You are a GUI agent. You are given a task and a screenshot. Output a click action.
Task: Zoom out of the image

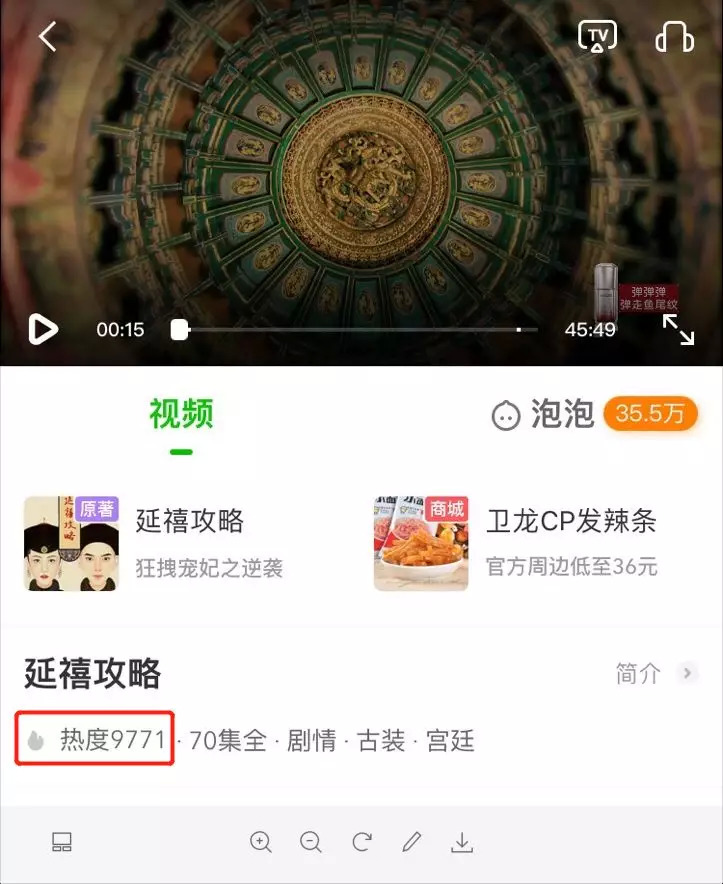pyautogui.click(x=311, y=842)
